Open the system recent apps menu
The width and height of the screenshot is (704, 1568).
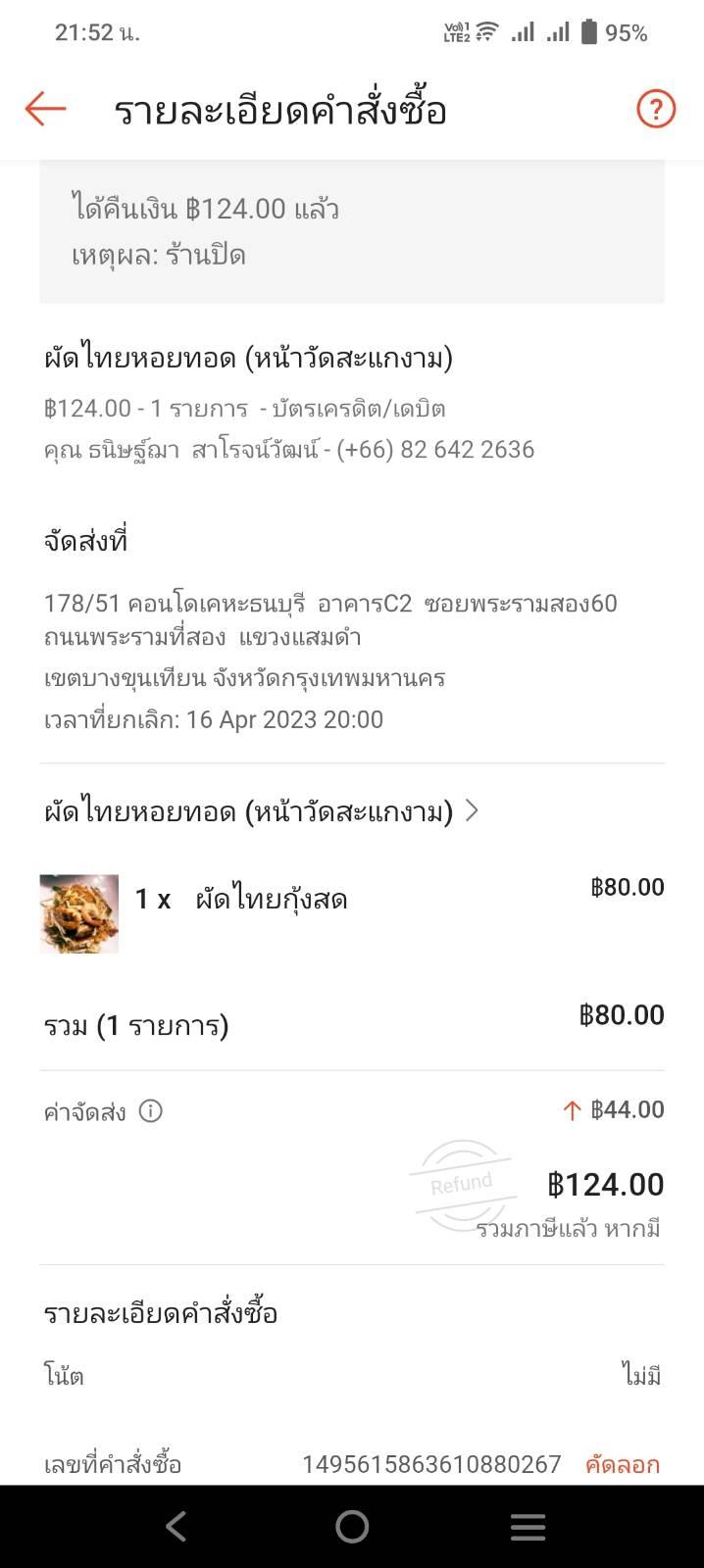pyautogui.click(x=528, y=1526)
